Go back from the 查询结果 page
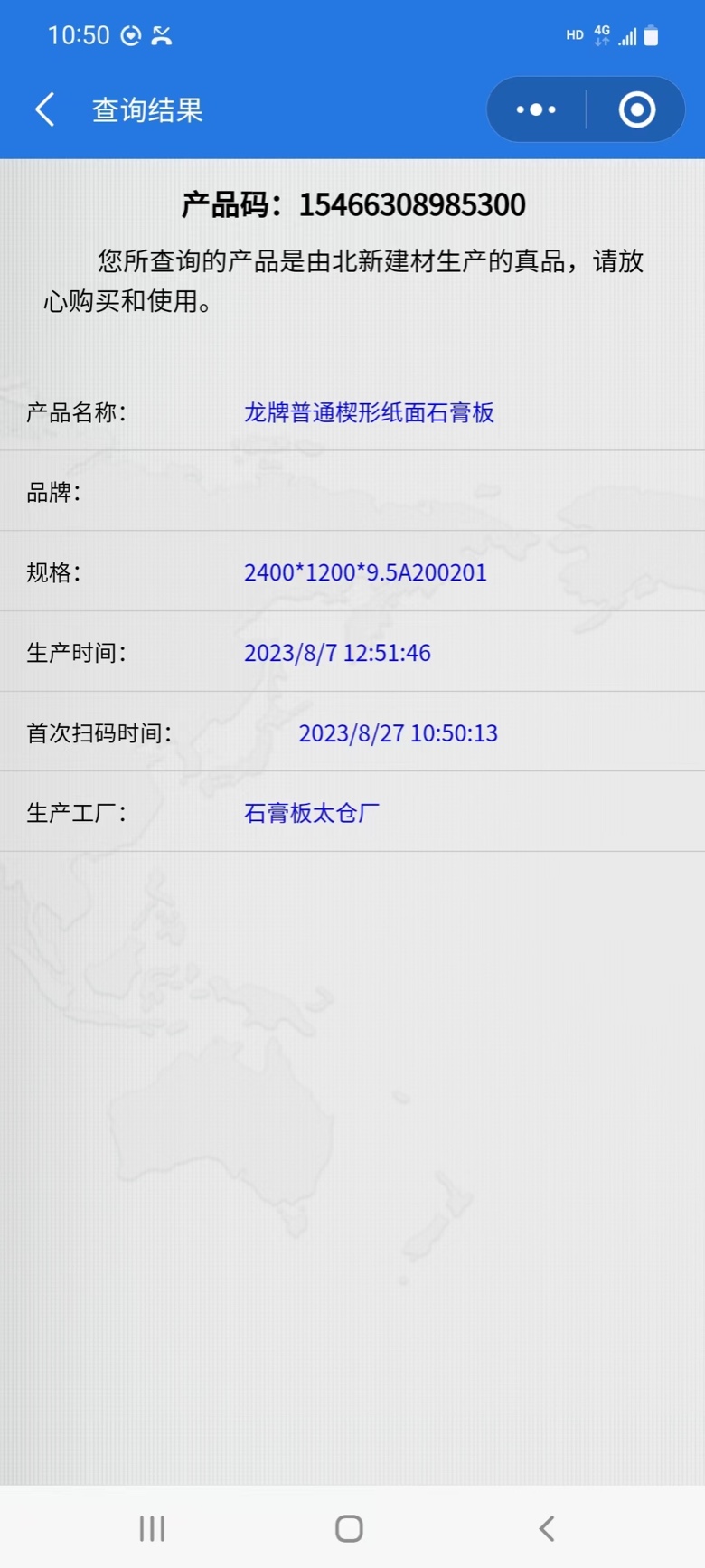Screen dimensions: 705x1568 click(45, 109)
